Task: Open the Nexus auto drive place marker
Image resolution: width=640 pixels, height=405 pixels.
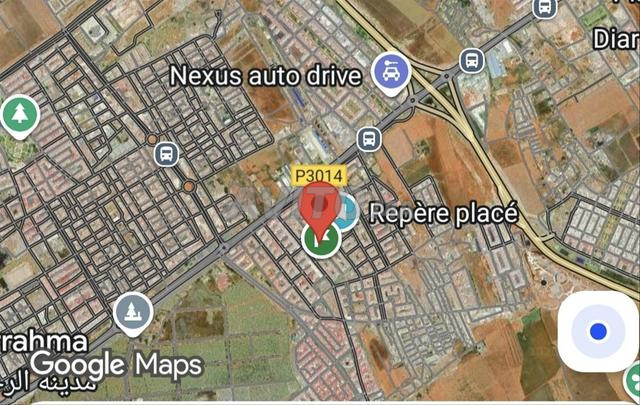Action: click(x=388, y=74)
